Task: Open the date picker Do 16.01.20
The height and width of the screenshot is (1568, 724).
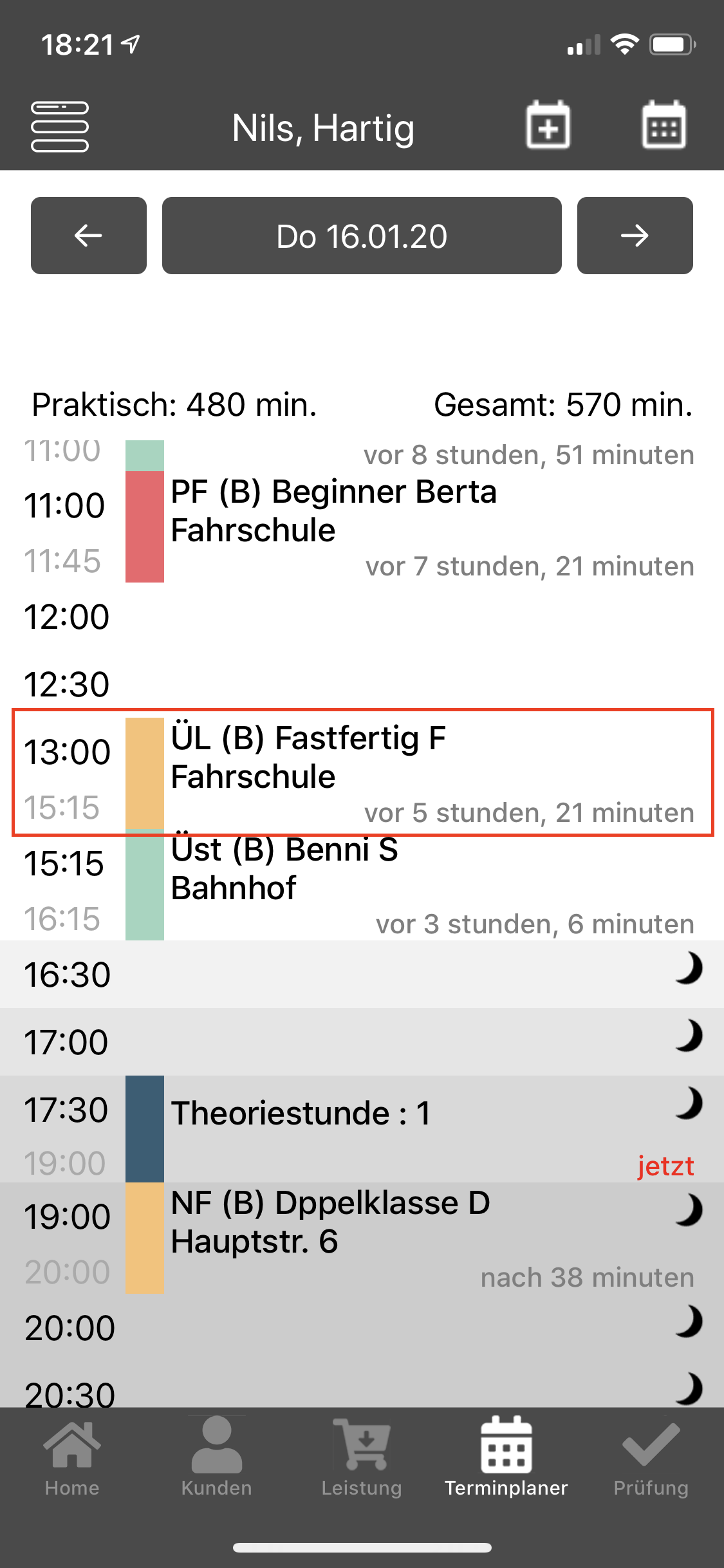Action: coord(362,236)
